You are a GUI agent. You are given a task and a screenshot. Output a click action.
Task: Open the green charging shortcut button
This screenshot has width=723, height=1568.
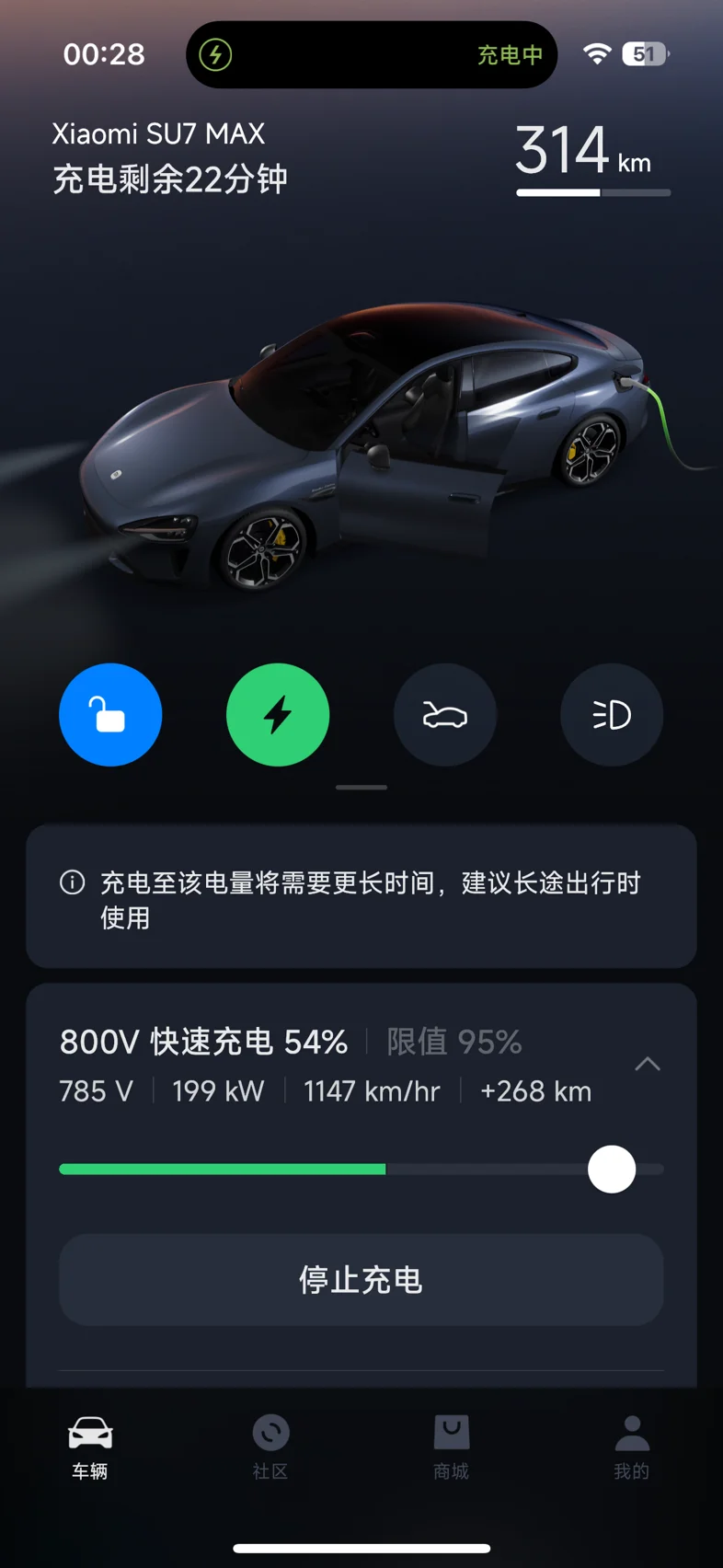pos(278,715)
